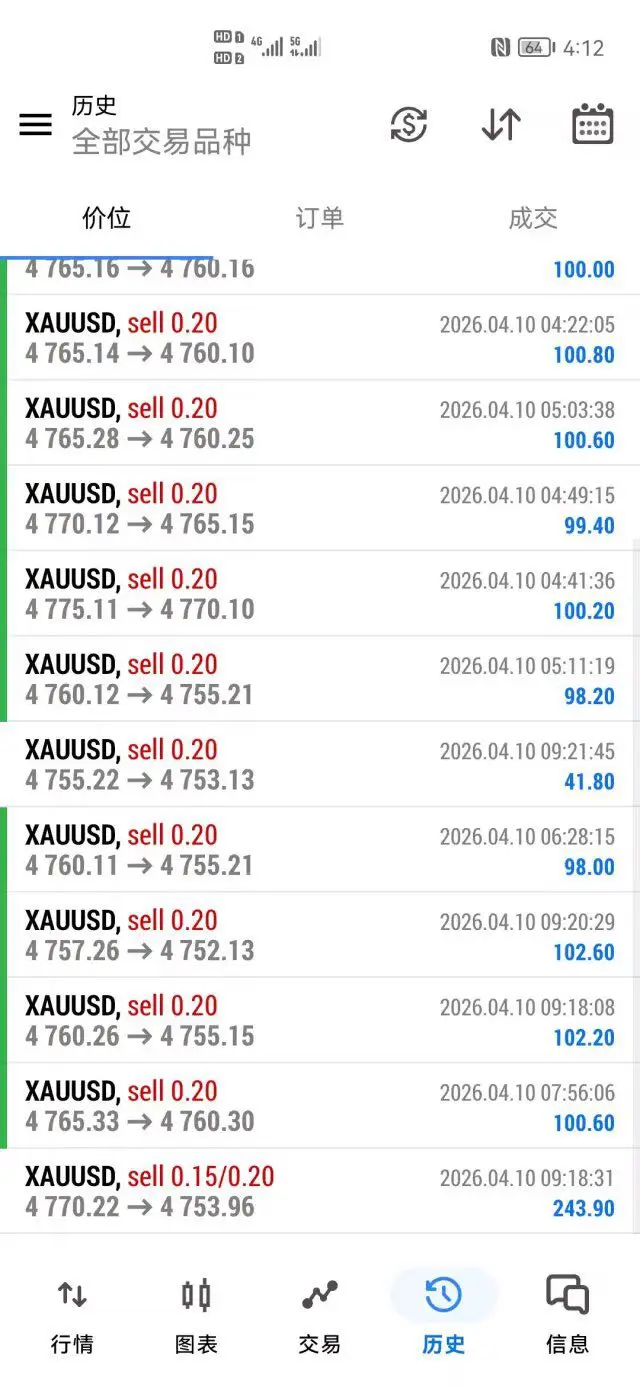Open the symbol filter with dollar icon
The image size is (640, 1387).
[x=408, y=124]
